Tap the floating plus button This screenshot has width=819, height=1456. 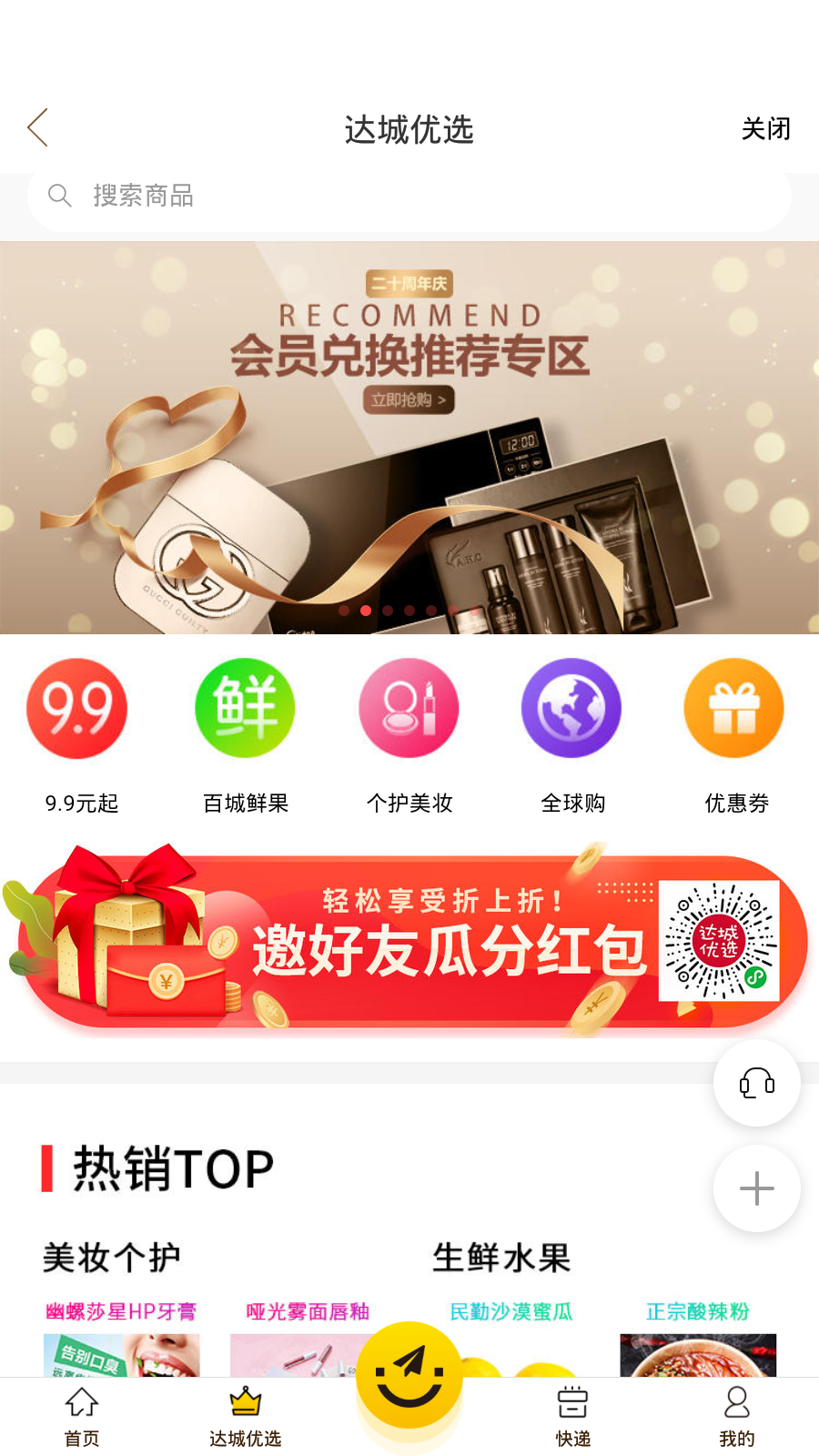[x=756, y=1188]
